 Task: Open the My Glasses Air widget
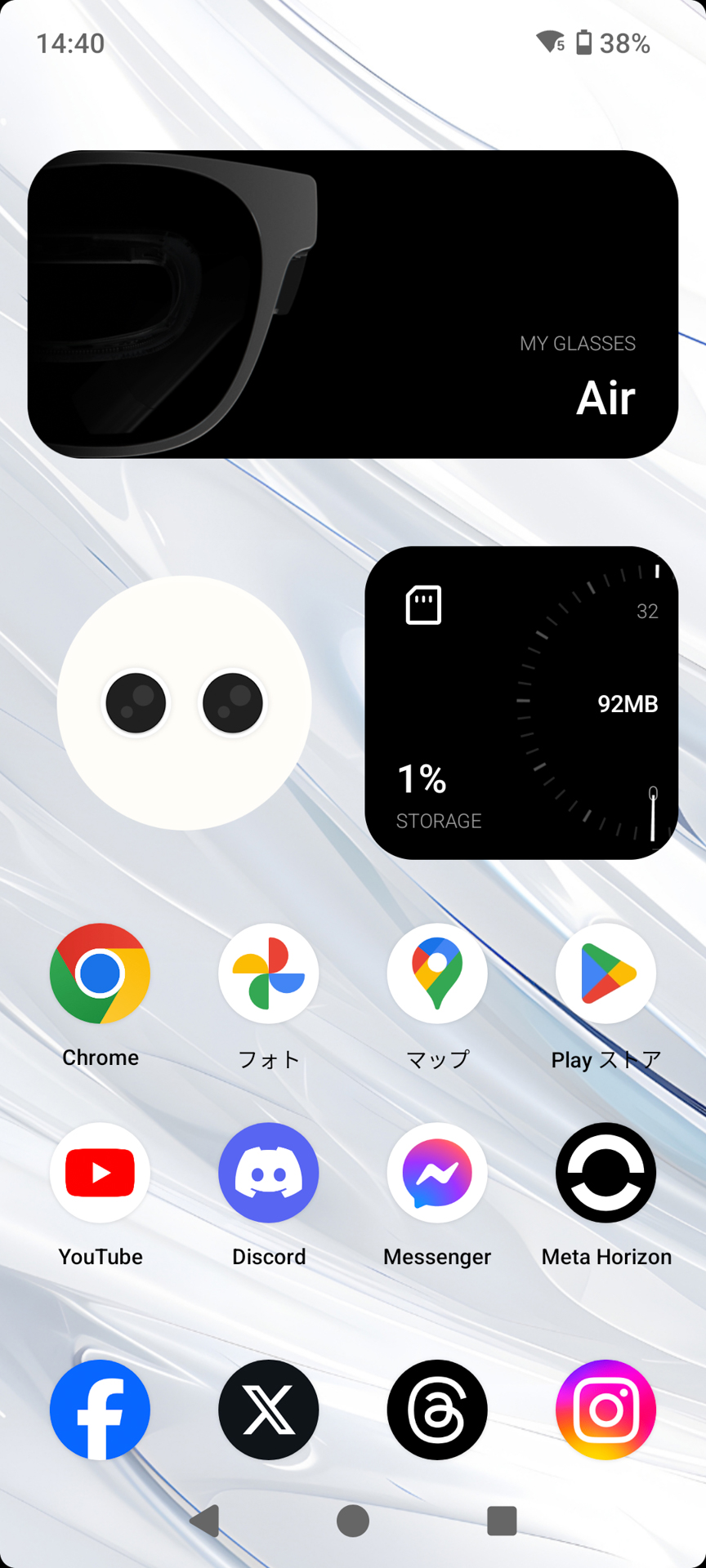tap(353, 304)
